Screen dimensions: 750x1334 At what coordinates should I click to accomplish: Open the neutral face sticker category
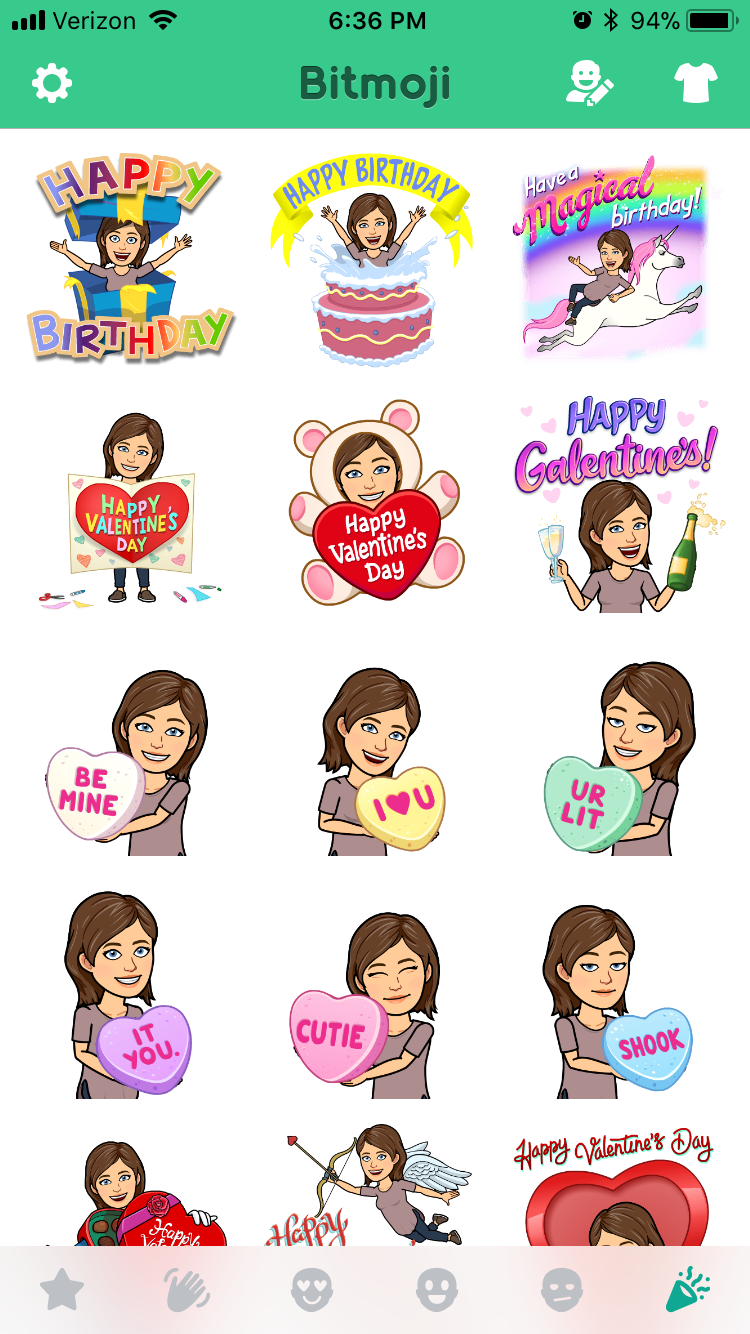(x=562, y=1290)
